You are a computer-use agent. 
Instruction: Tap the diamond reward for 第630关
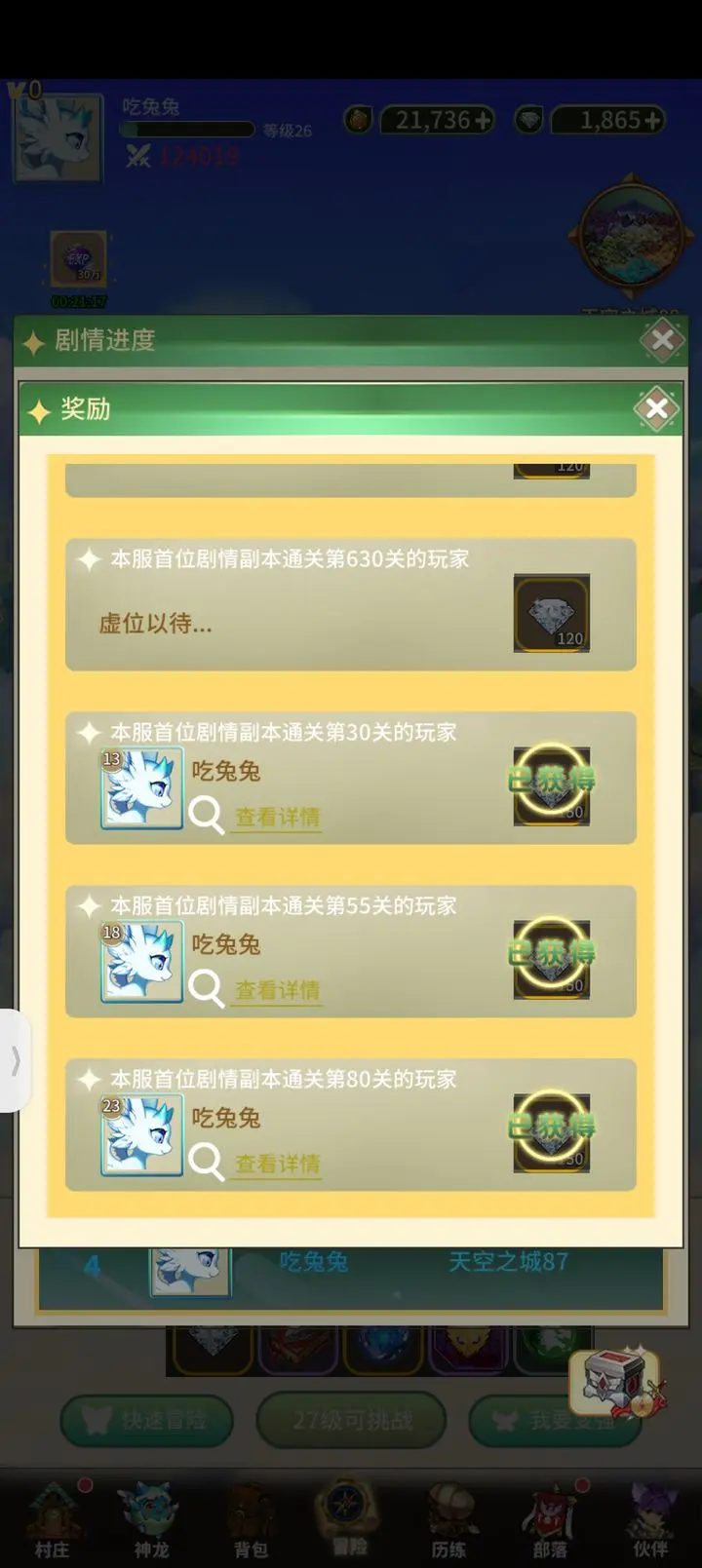tap(551, 613)
